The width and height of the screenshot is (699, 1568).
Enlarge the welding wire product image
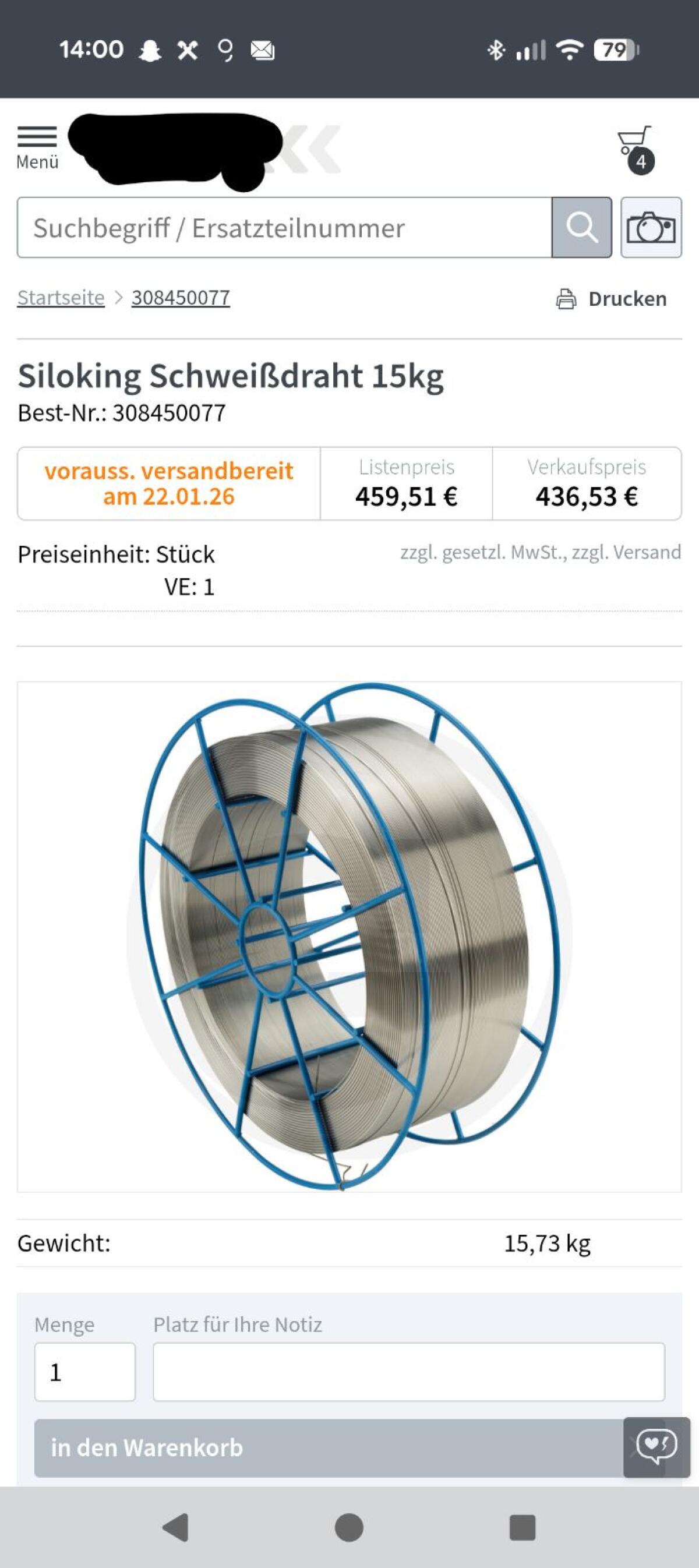pyautogui.click(x=349, y=937)
